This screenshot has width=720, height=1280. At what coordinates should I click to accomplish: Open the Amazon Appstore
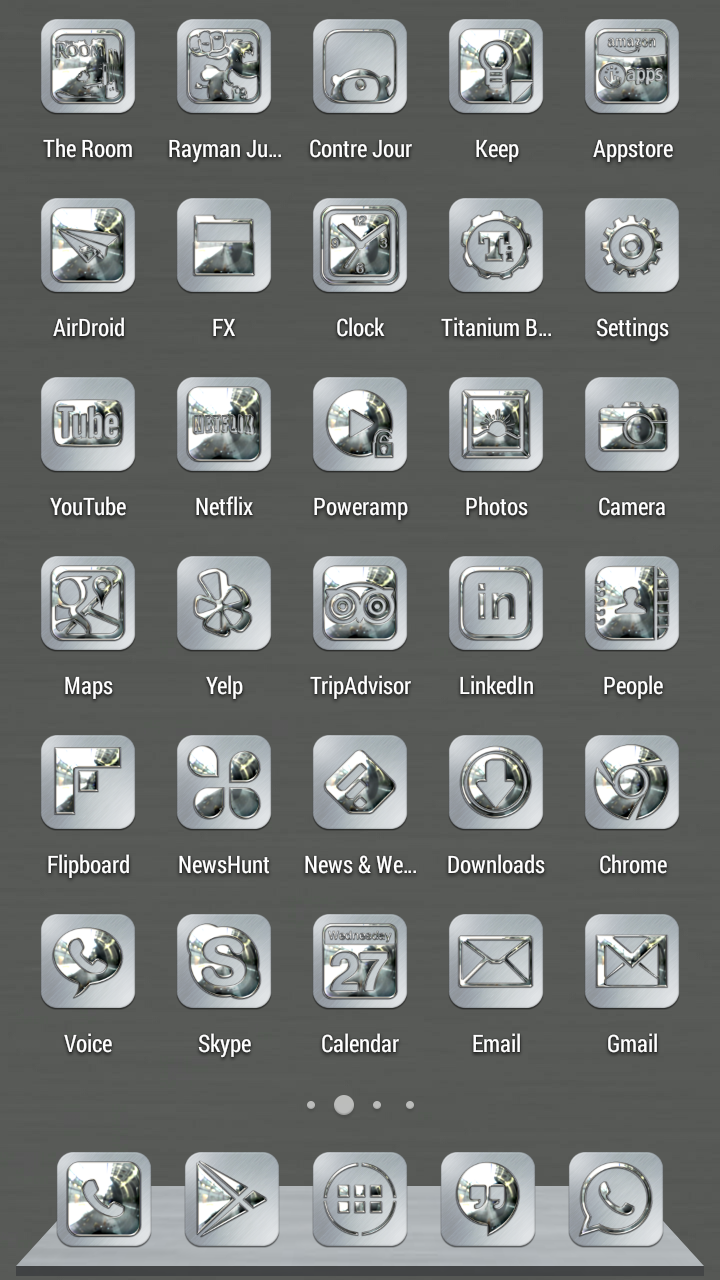tap(632, 66)
